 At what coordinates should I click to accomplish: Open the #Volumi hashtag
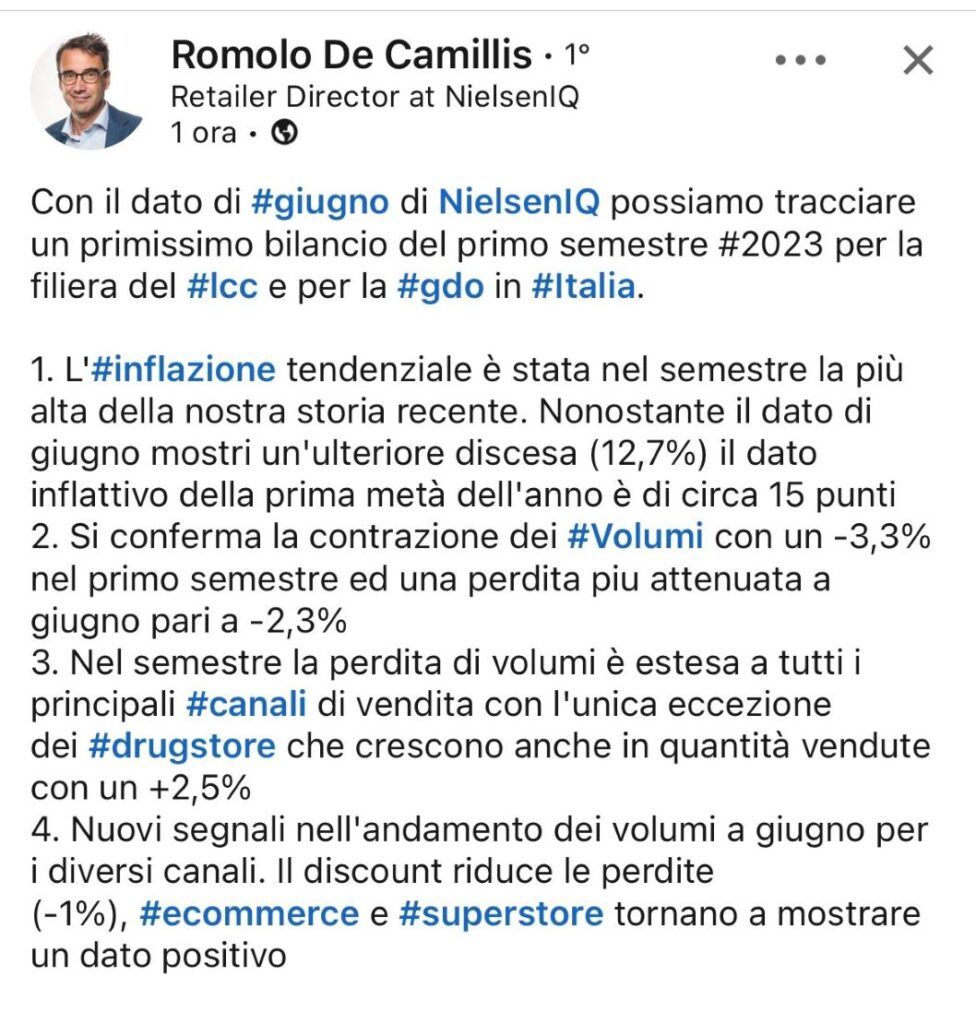pos(634,537)
